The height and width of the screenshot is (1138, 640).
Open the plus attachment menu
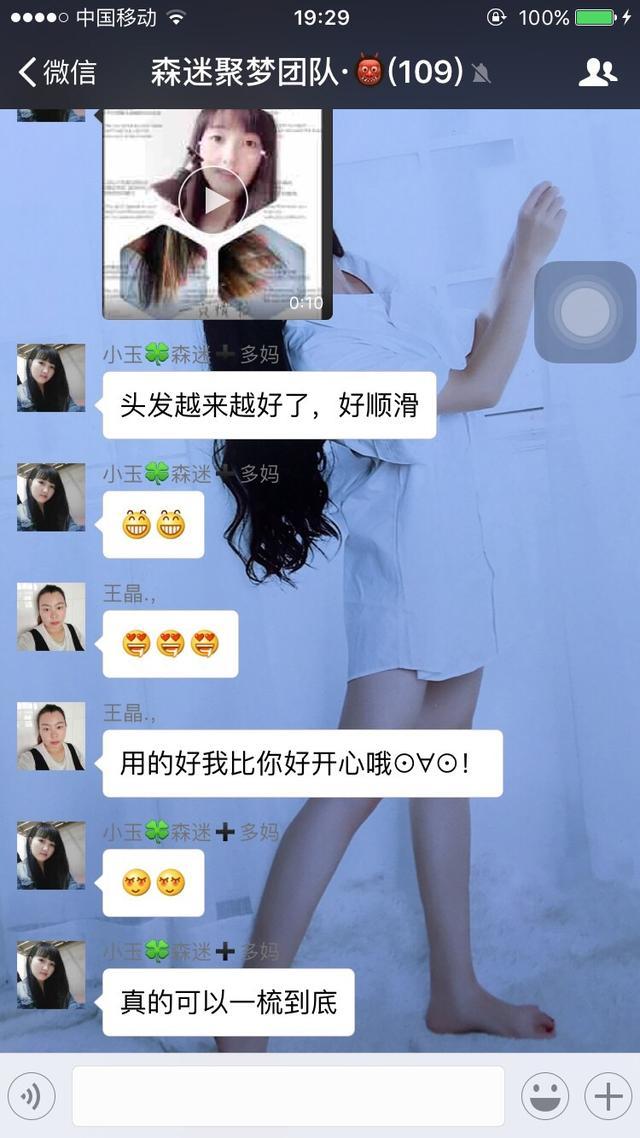[608, 1097]
